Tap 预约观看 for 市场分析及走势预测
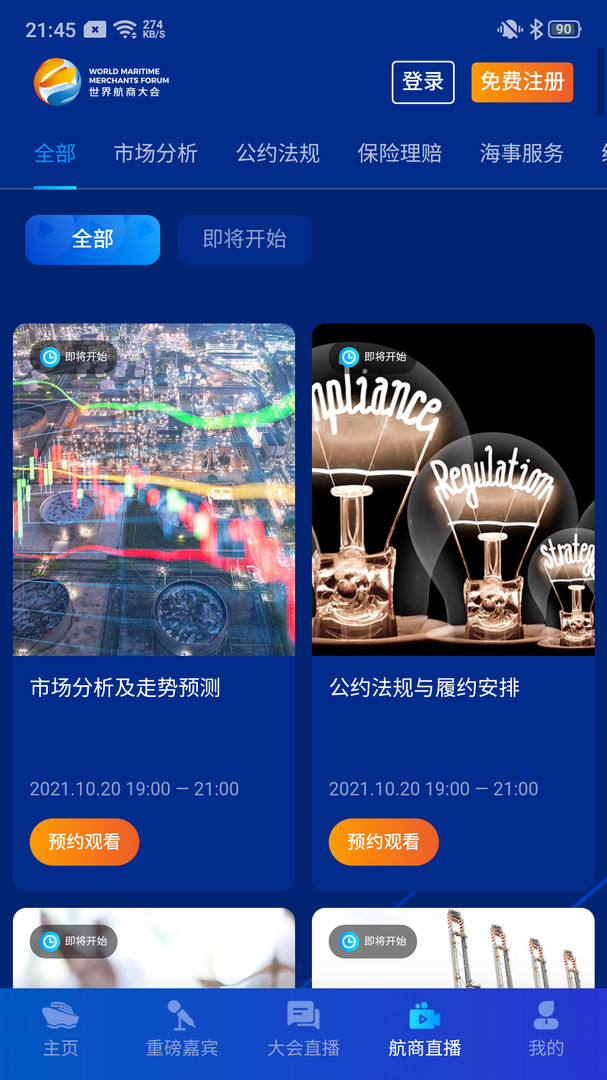Viewport: 607px width, 1080px height. tap(85, 842)
